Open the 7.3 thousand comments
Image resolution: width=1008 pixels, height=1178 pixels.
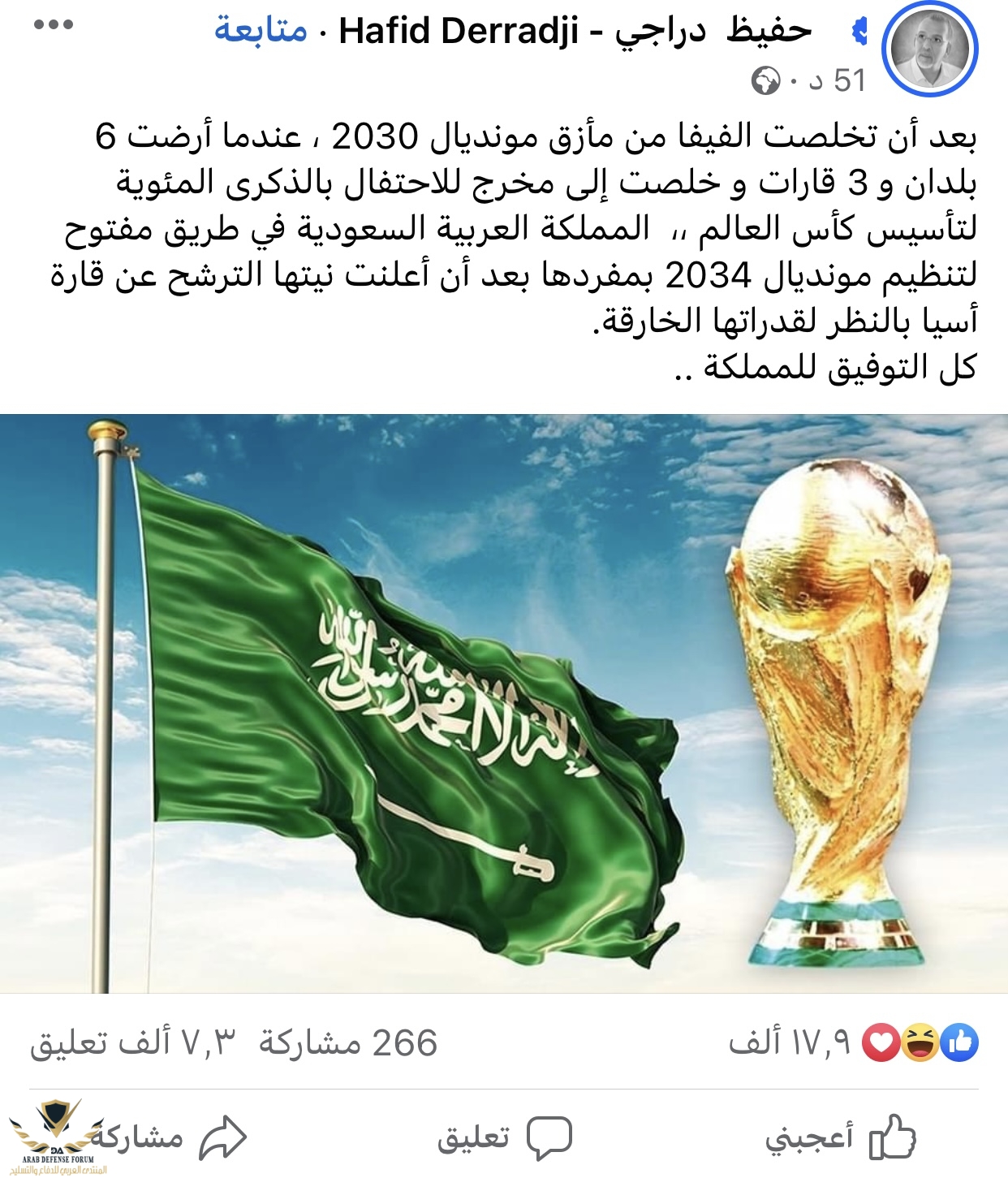[x=132, y=1042]
